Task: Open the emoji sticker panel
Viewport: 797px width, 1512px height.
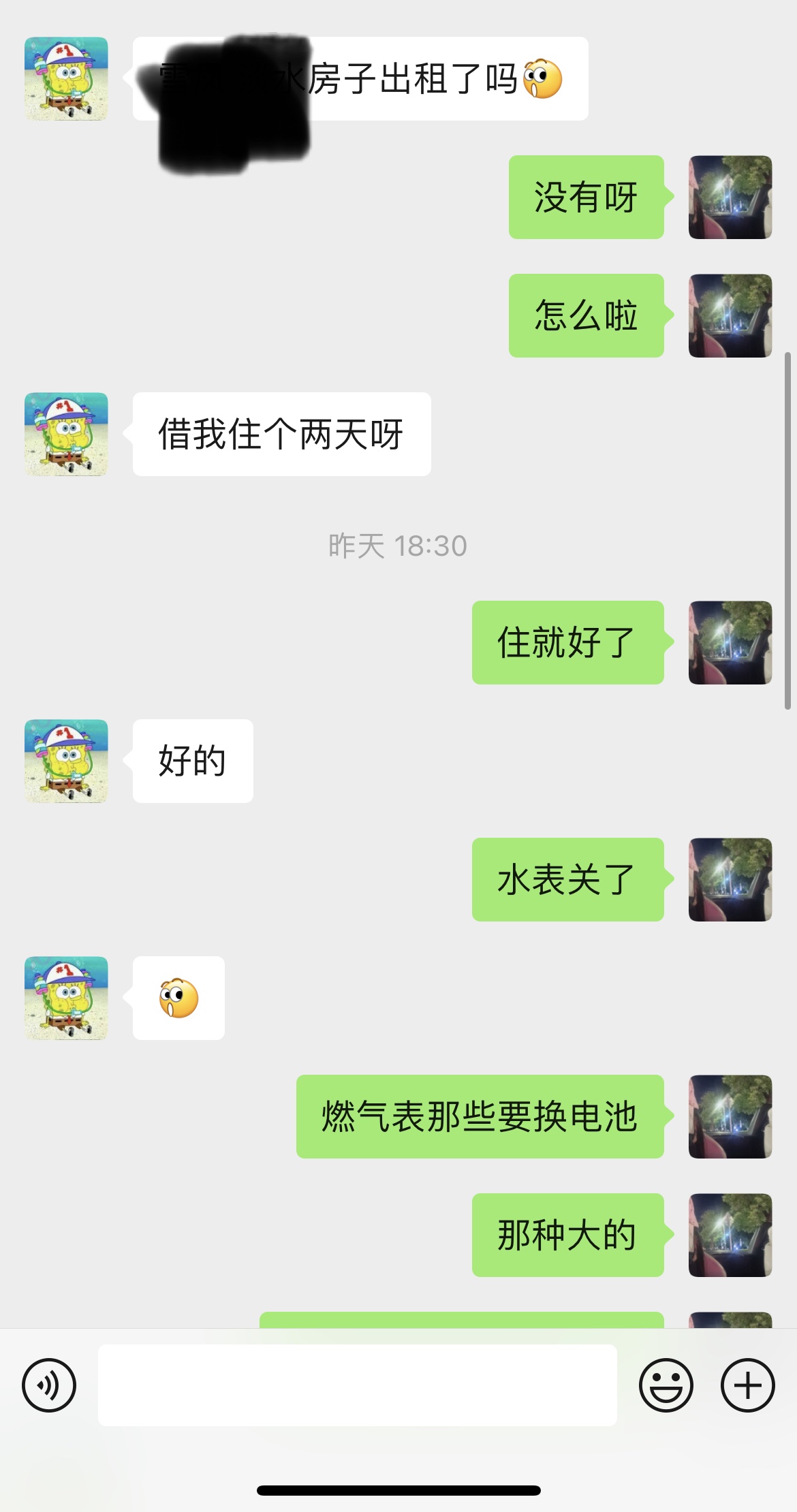Action: click(666, 1385)
